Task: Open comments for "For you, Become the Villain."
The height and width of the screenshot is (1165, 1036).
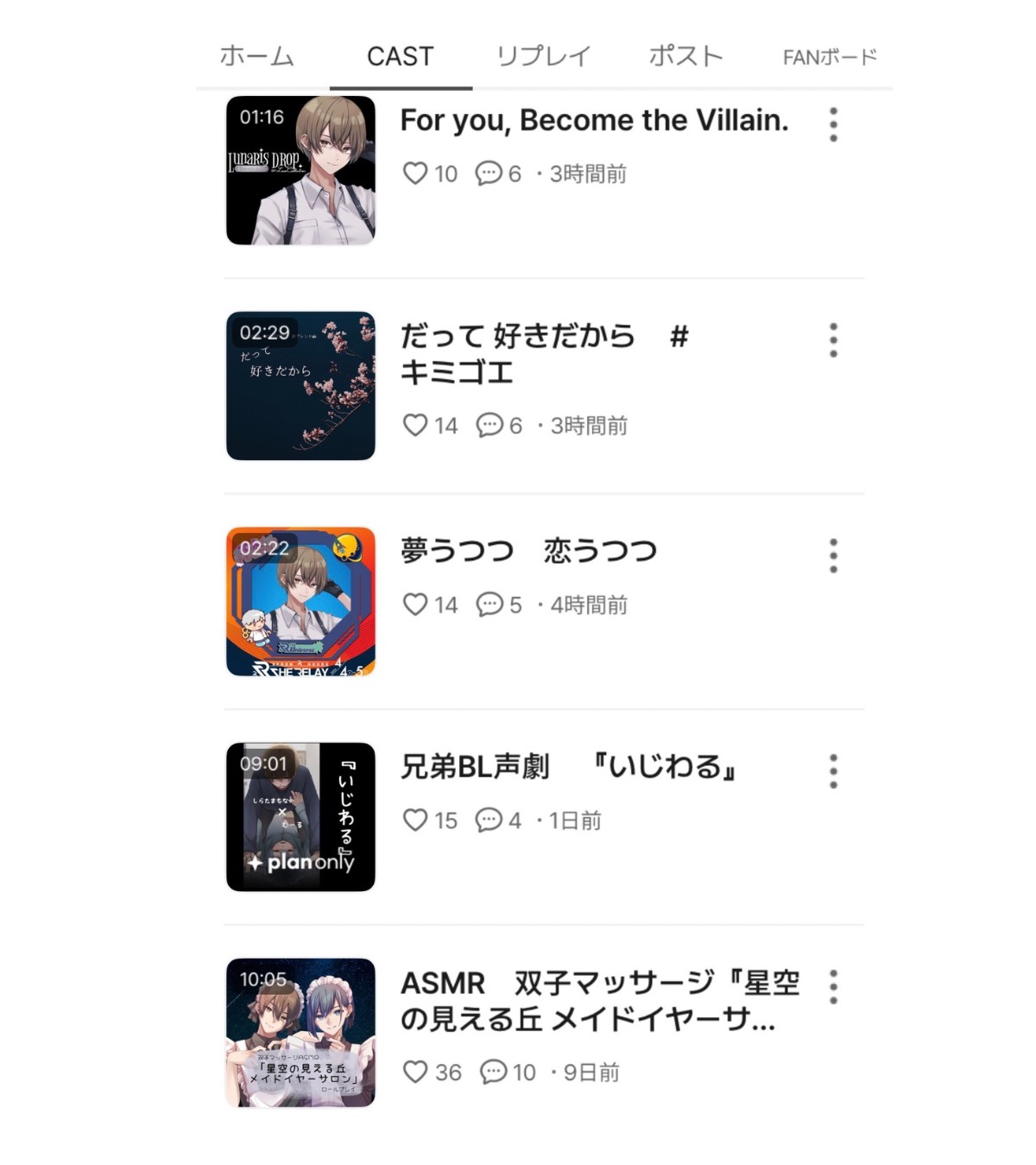Action: 490,174
